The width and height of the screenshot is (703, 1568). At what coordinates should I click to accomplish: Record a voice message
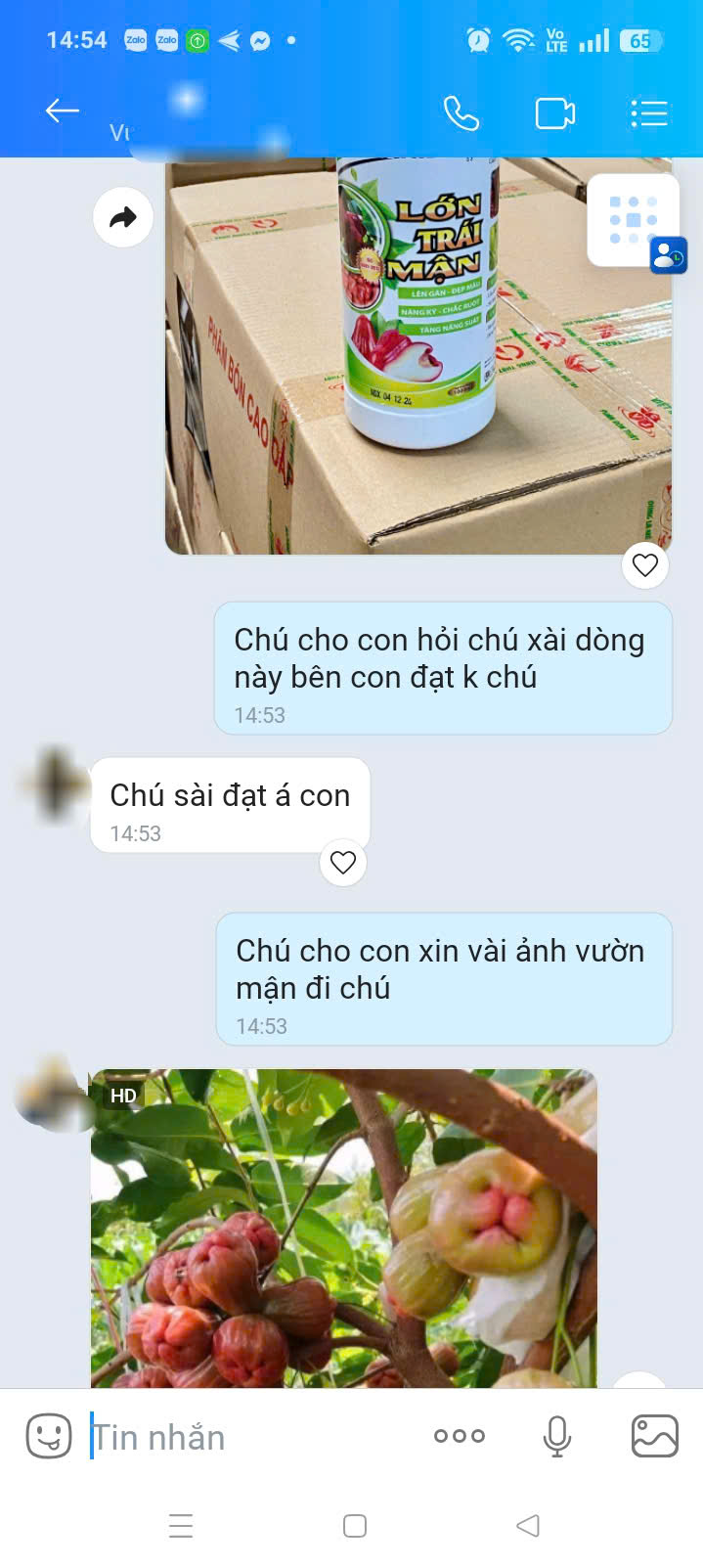tap(557, 1436)
